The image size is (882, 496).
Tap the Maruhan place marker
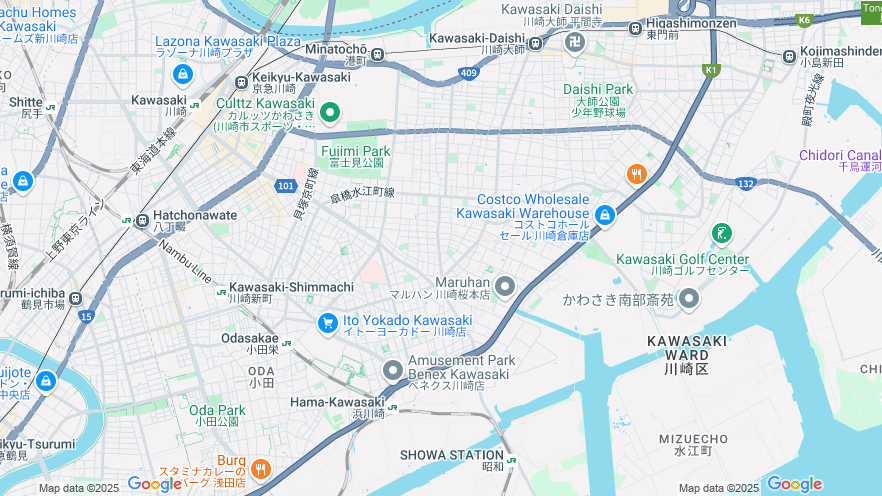(x=505, y=288)
